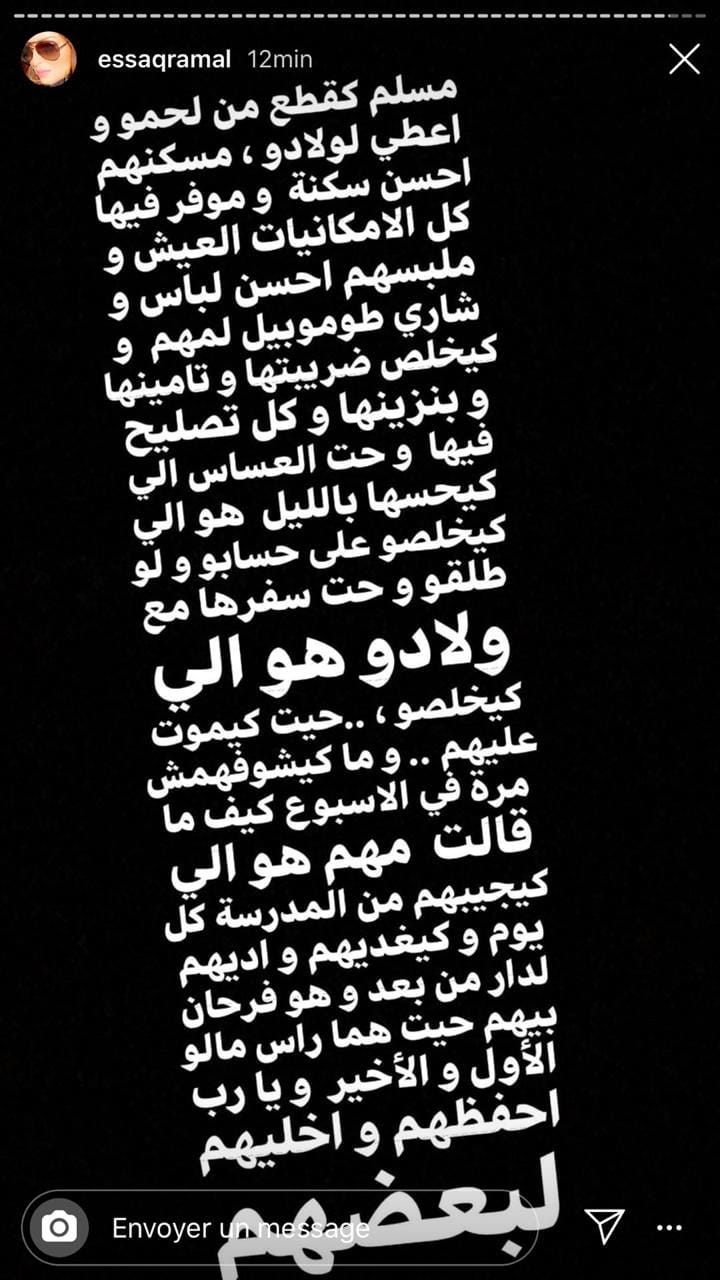The image size is (720, 1280).
Task: Open the three-dot more options menu
Action: (669, 1227)
